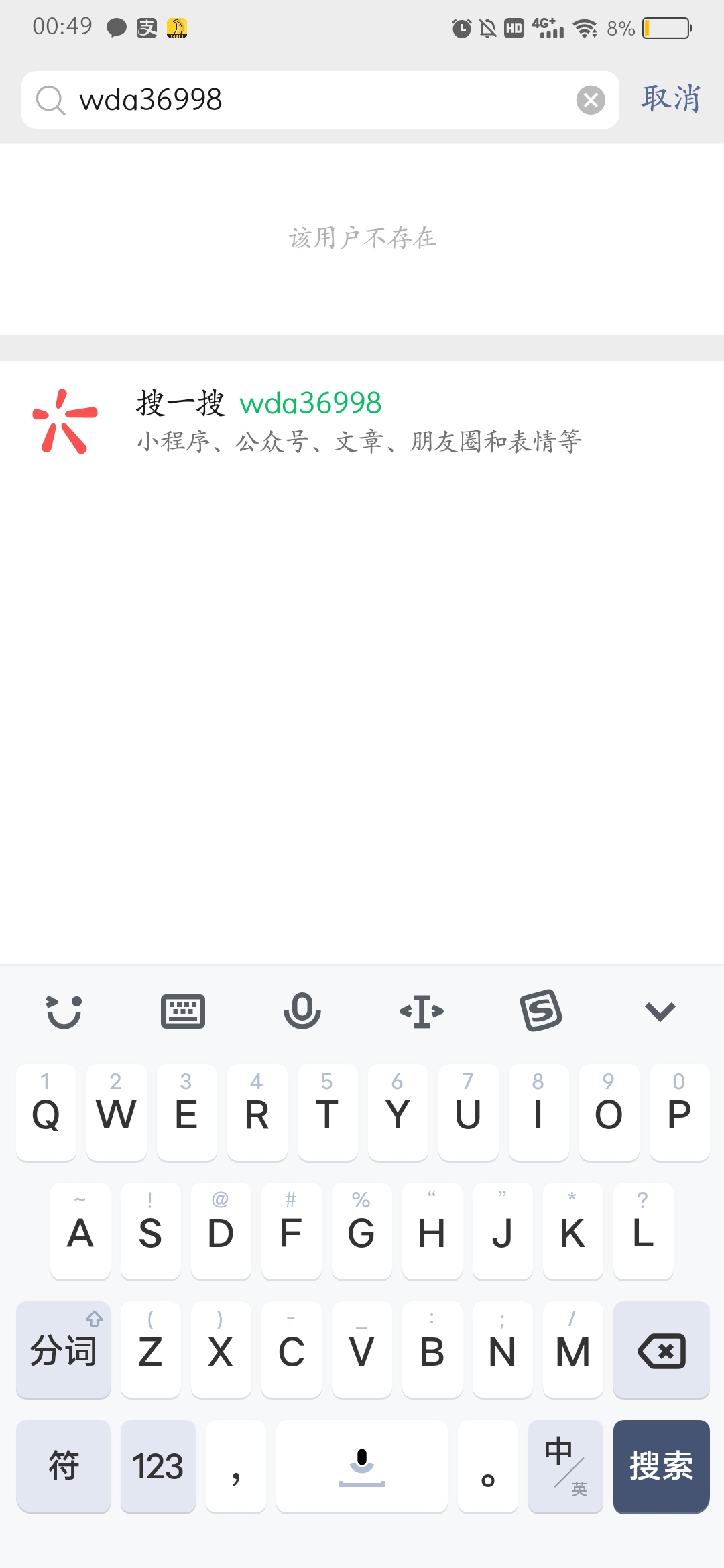Open the 符 symbols keyboard
Image resolution: width=724 pixels, height=1568 pixels.
(64, 1466)
